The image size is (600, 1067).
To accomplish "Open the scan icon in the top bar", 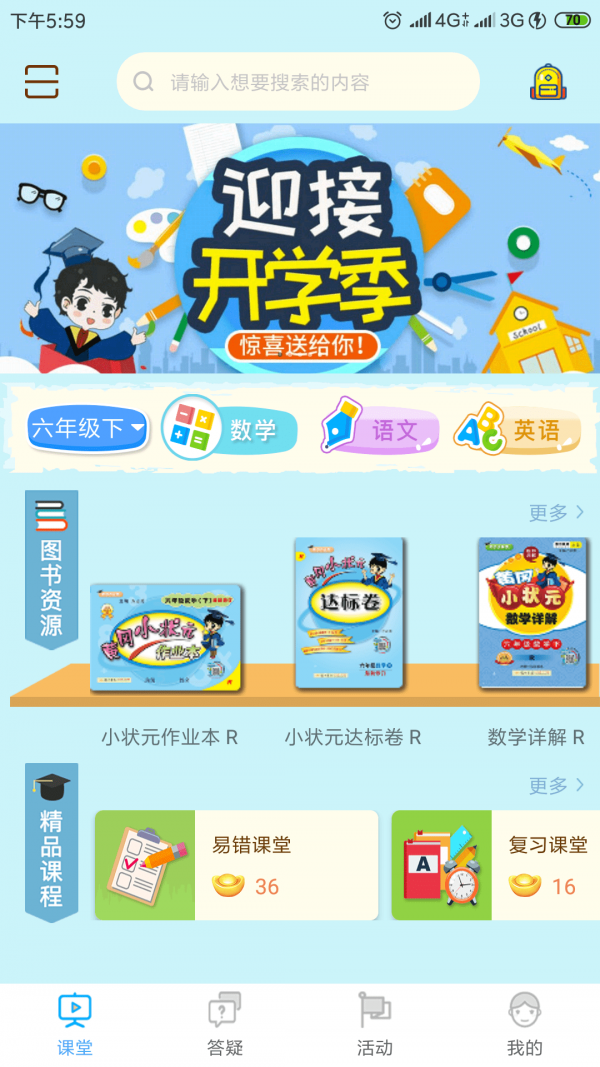I will point(42,82).
